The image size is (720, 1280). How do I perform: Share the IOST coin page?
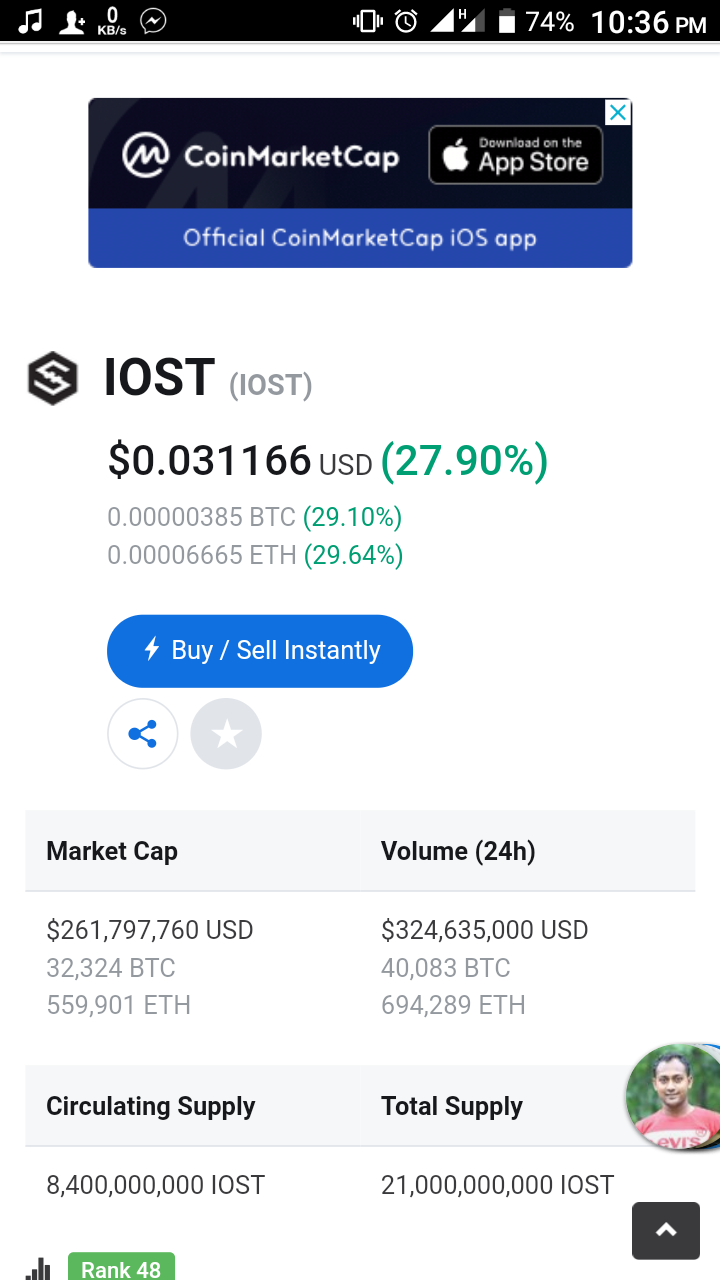click(143, 735)
